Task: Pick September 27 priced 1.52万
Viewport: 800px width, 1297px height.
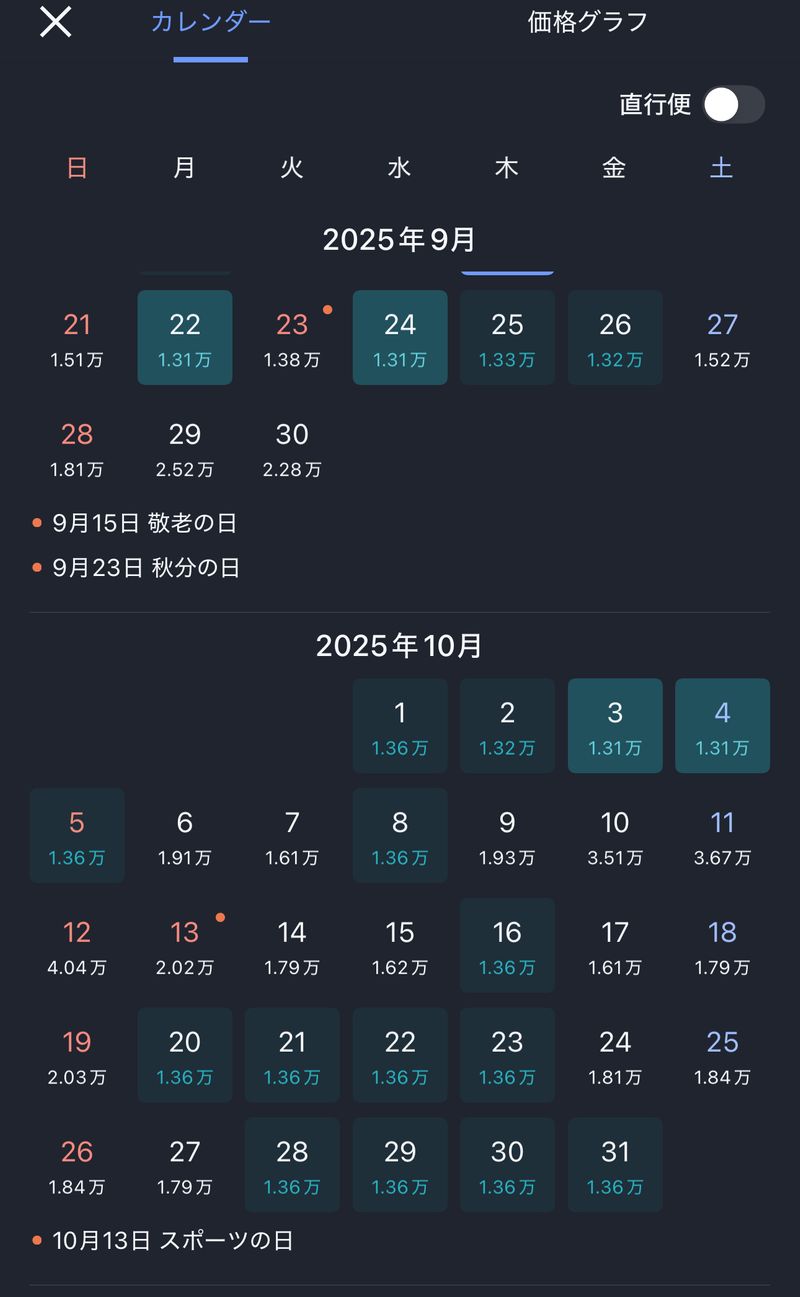Action: [722, 338]
